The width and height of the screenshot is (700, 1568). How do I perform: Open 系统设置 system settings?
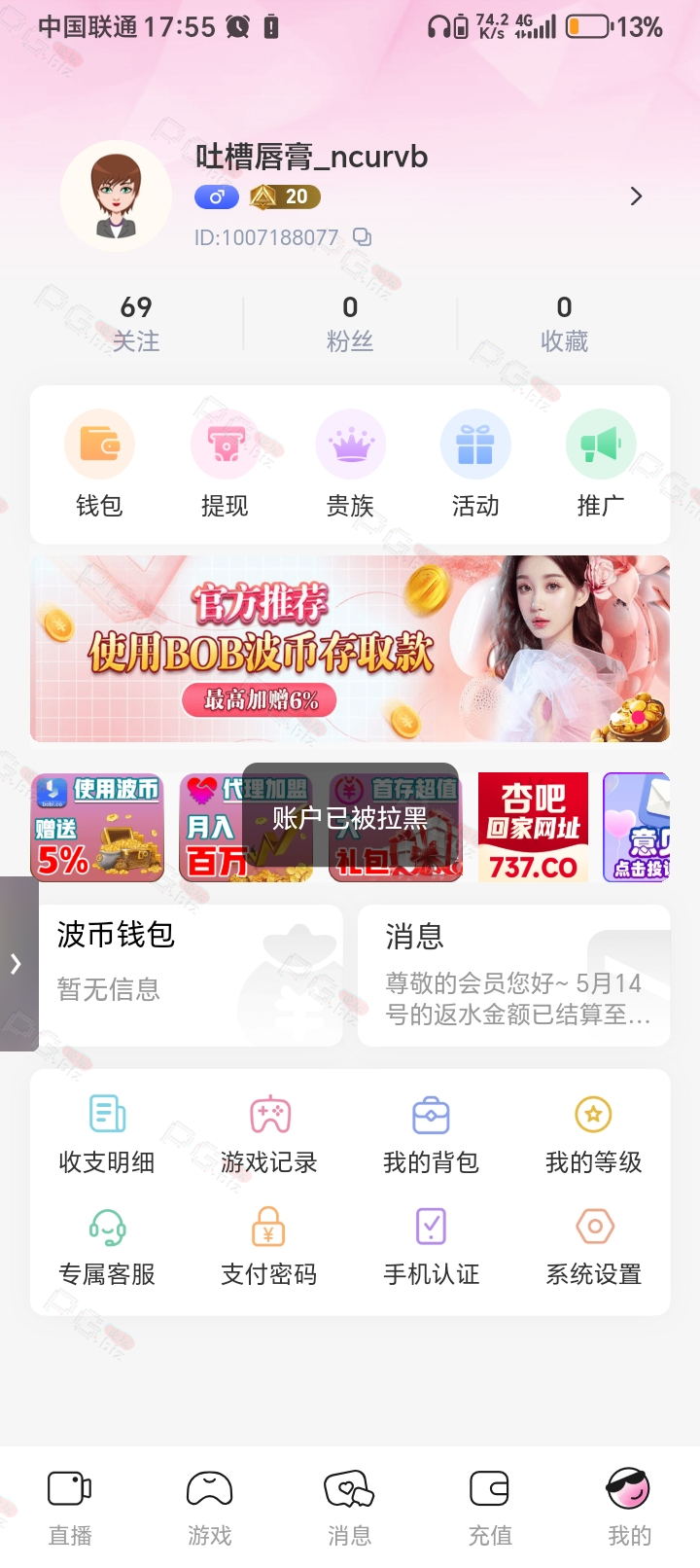click(594, 1247)
